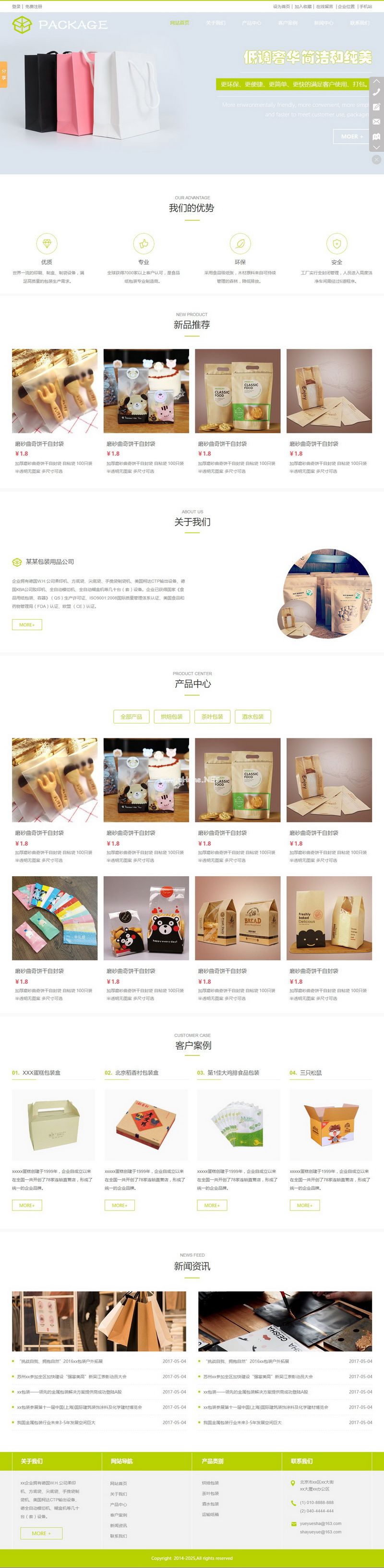
Task: Filter products by 茶叶包装
Action: [212, 716]
